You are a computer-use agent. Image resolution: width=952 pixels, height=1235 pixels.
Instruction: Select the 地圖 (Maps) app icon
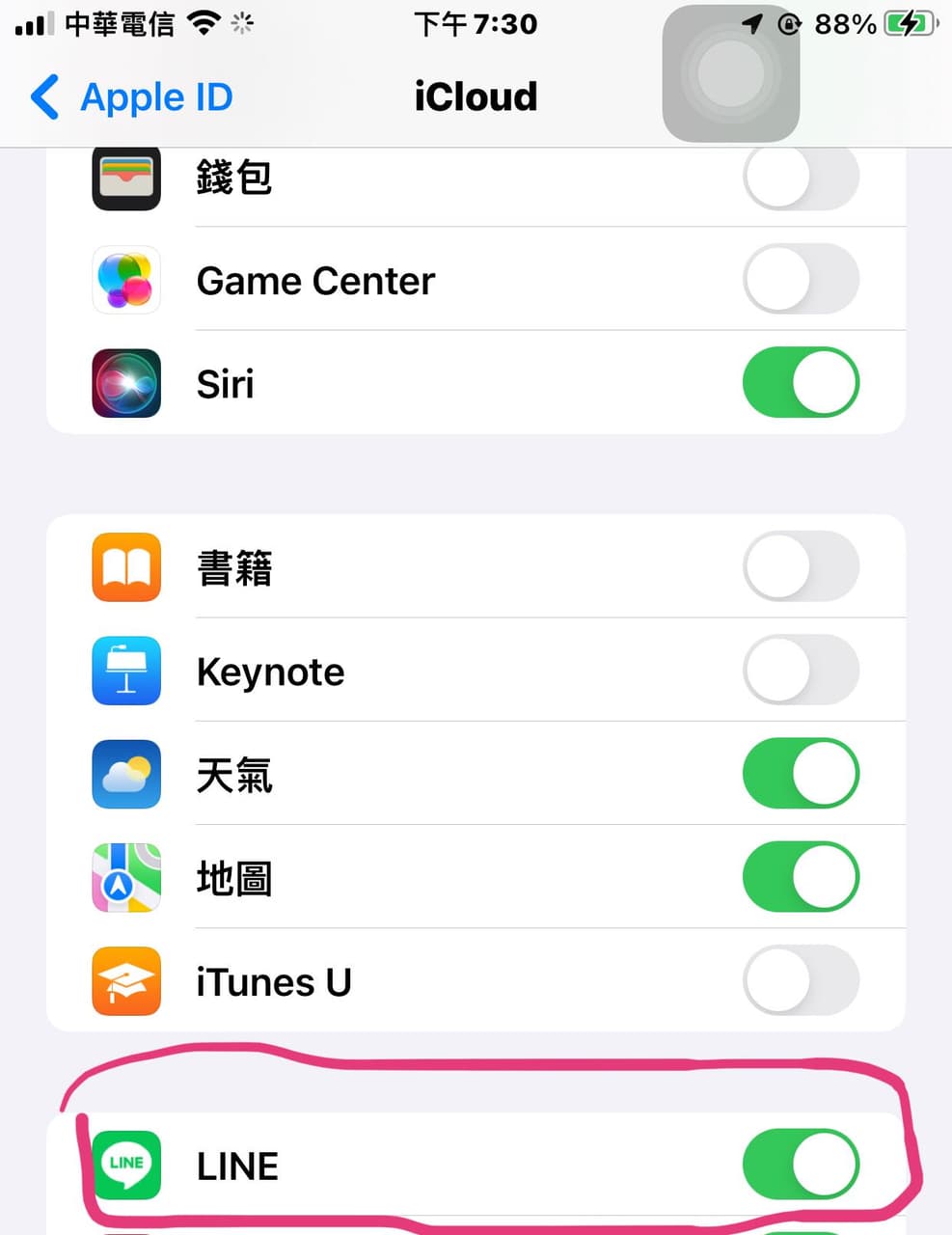[x=126, y=877]
